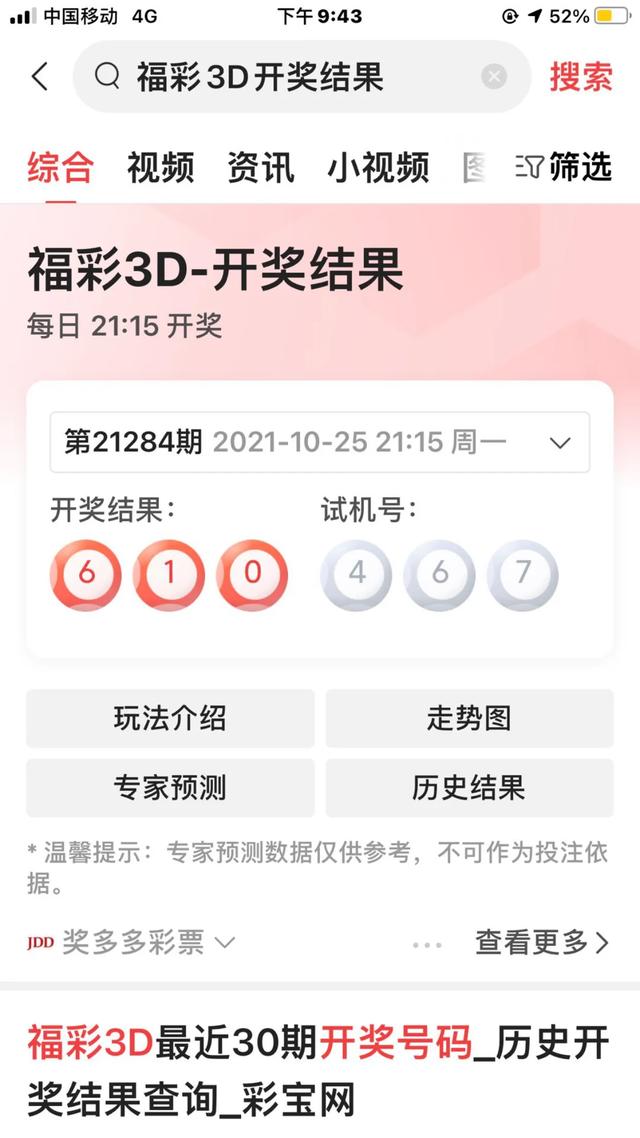
Task: Open 玩法介绍
Action: (171, 719)
